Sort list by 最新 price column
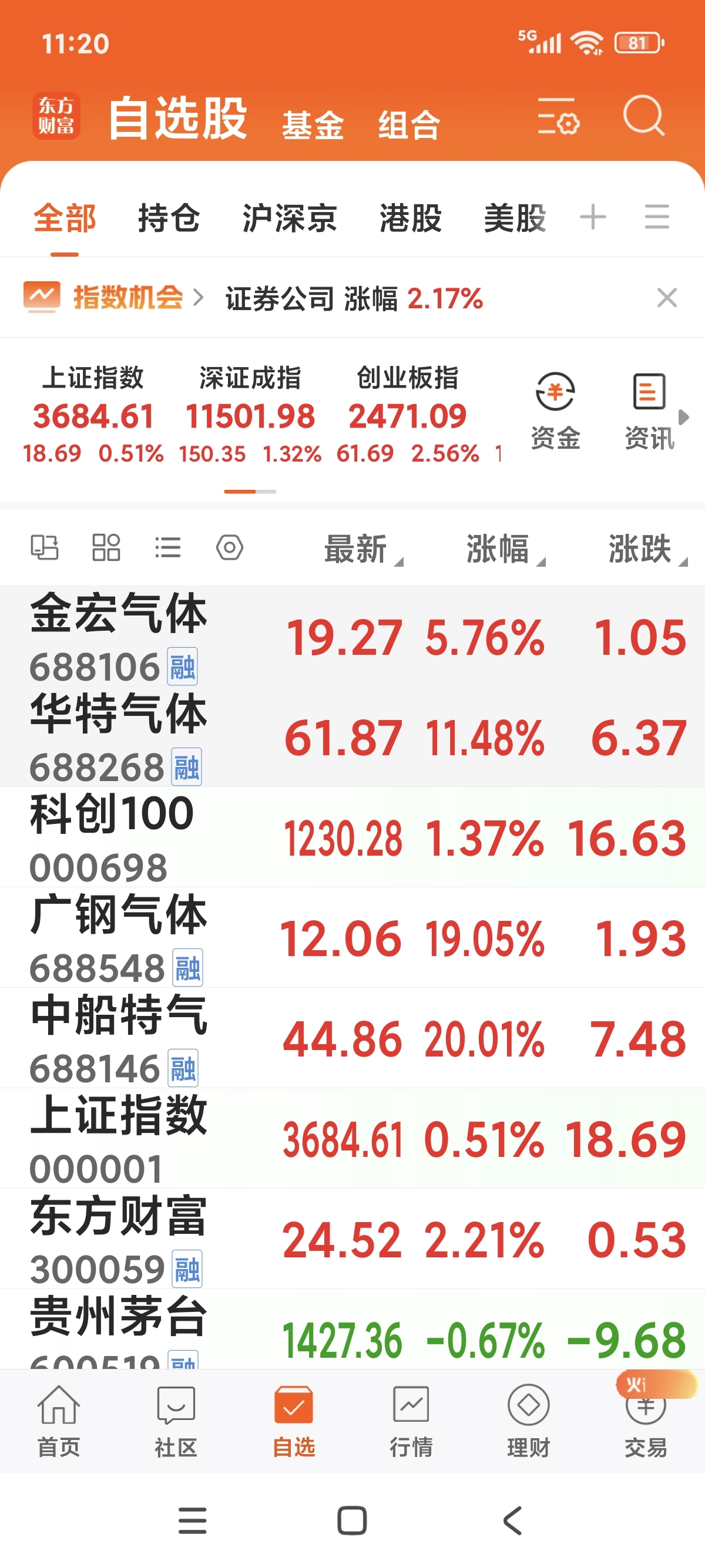Screen dimensions: 705x1568 tap(363, 549)
